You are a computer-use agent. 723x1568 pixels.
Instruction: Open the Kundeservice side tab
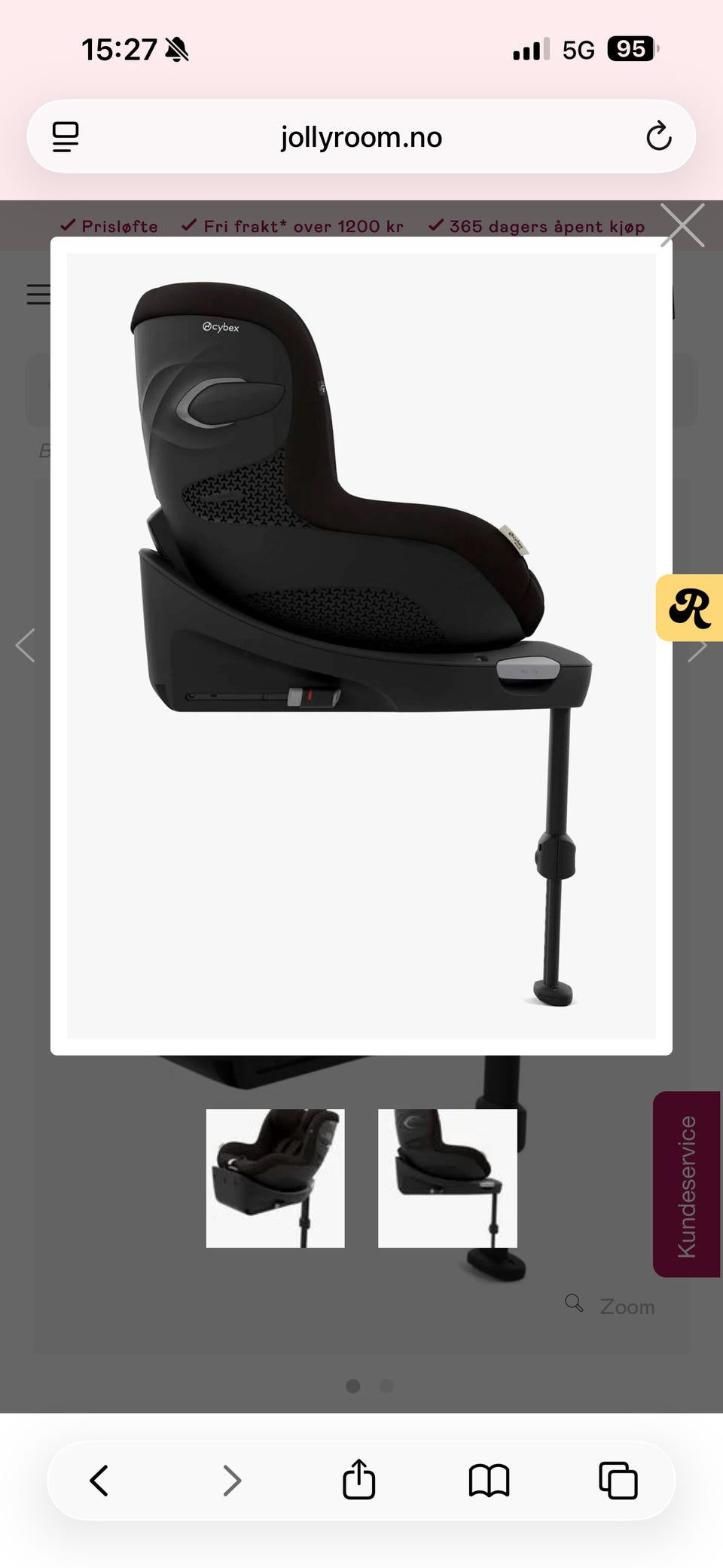point(686,1184)
